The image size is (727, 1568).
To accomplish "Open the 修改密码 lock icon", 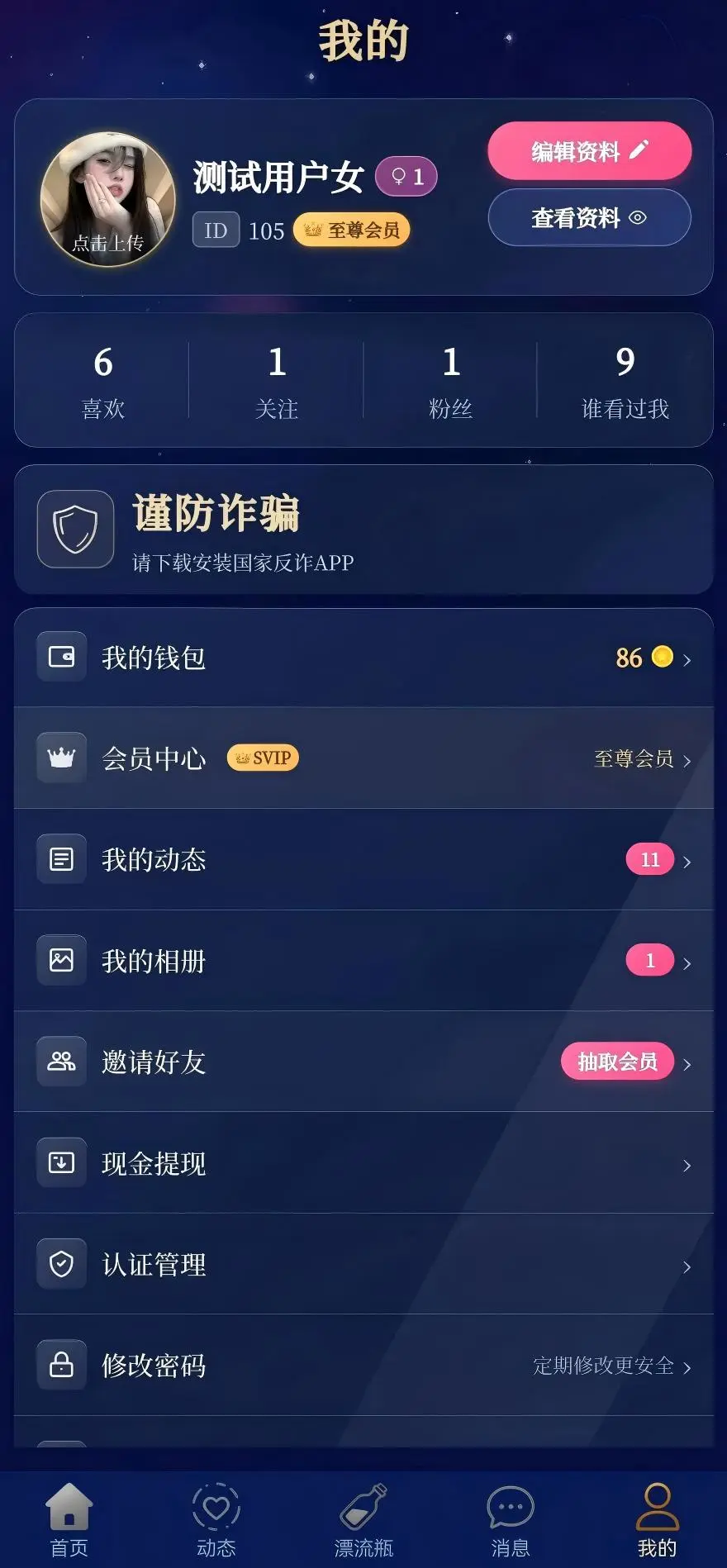I will pyautogui.click(x=61, y=1366).
